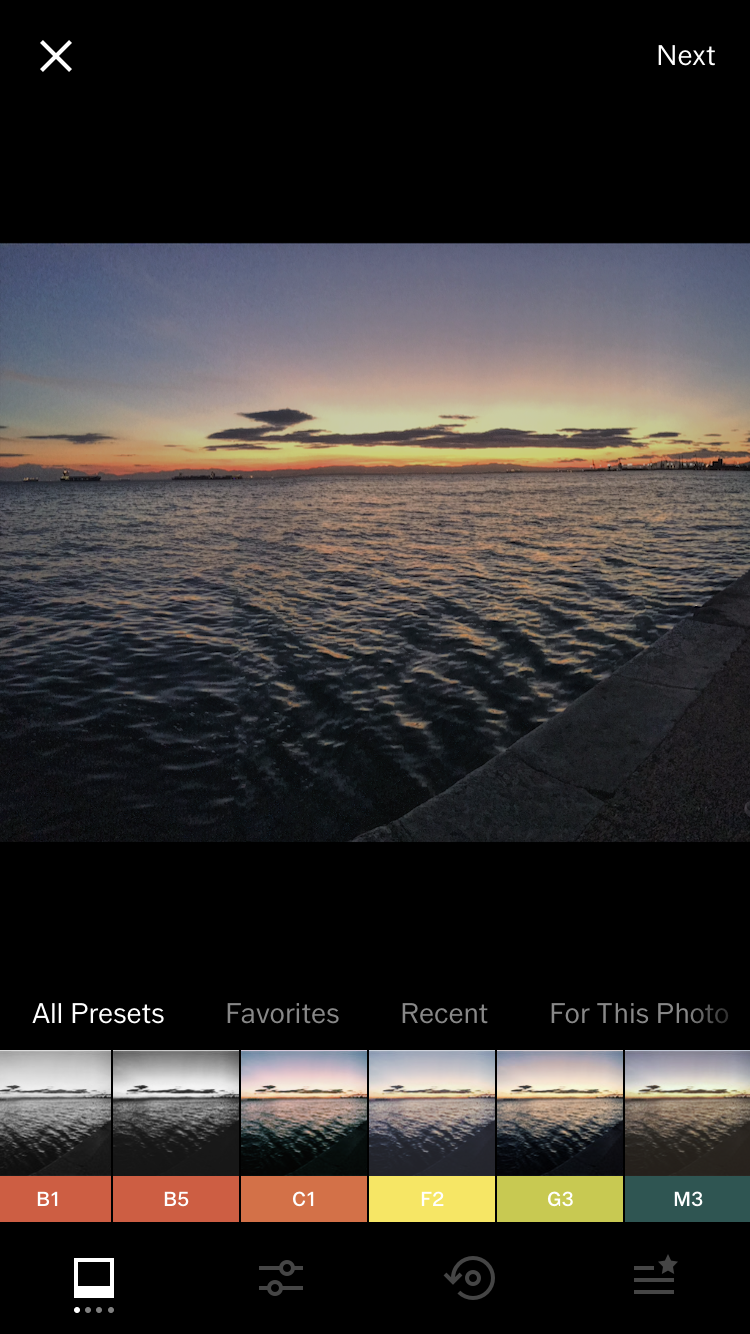750x1334 pixels.
Task: Select the All Presets tab
Action: (x=98, y=1014)
